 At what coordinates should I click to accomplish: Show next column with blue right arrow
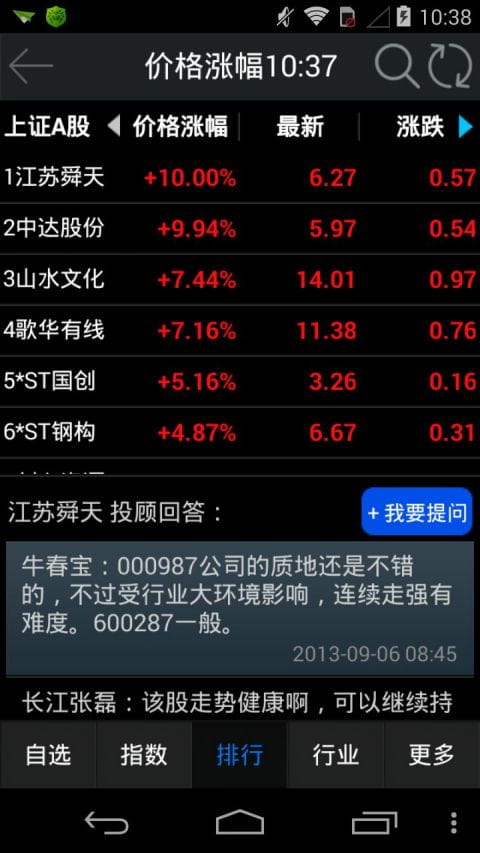click(465, 127)
